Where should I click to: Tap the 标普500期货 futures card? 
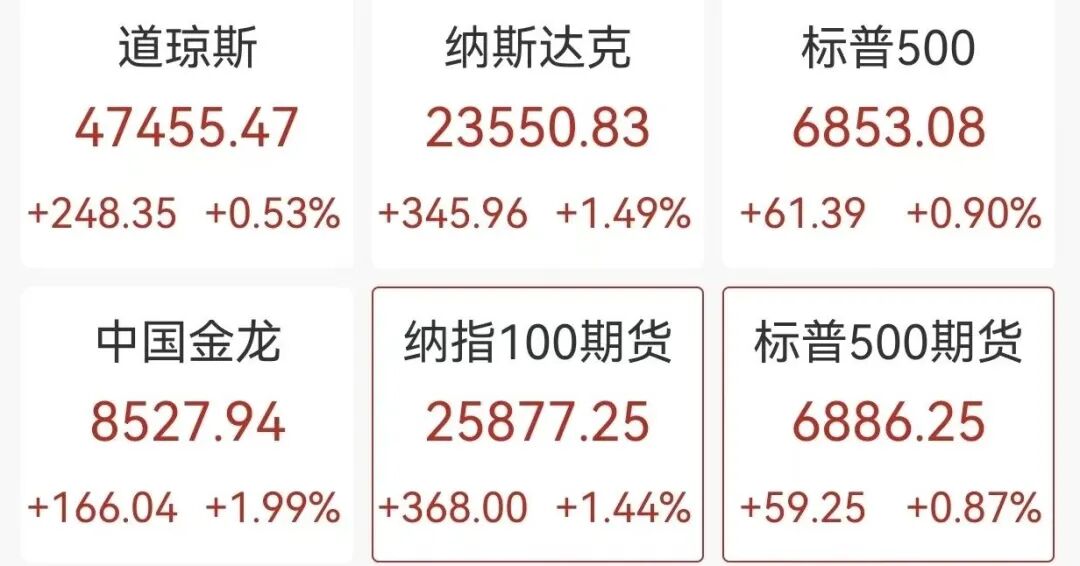pyautogui.click(x=888, y=424)
